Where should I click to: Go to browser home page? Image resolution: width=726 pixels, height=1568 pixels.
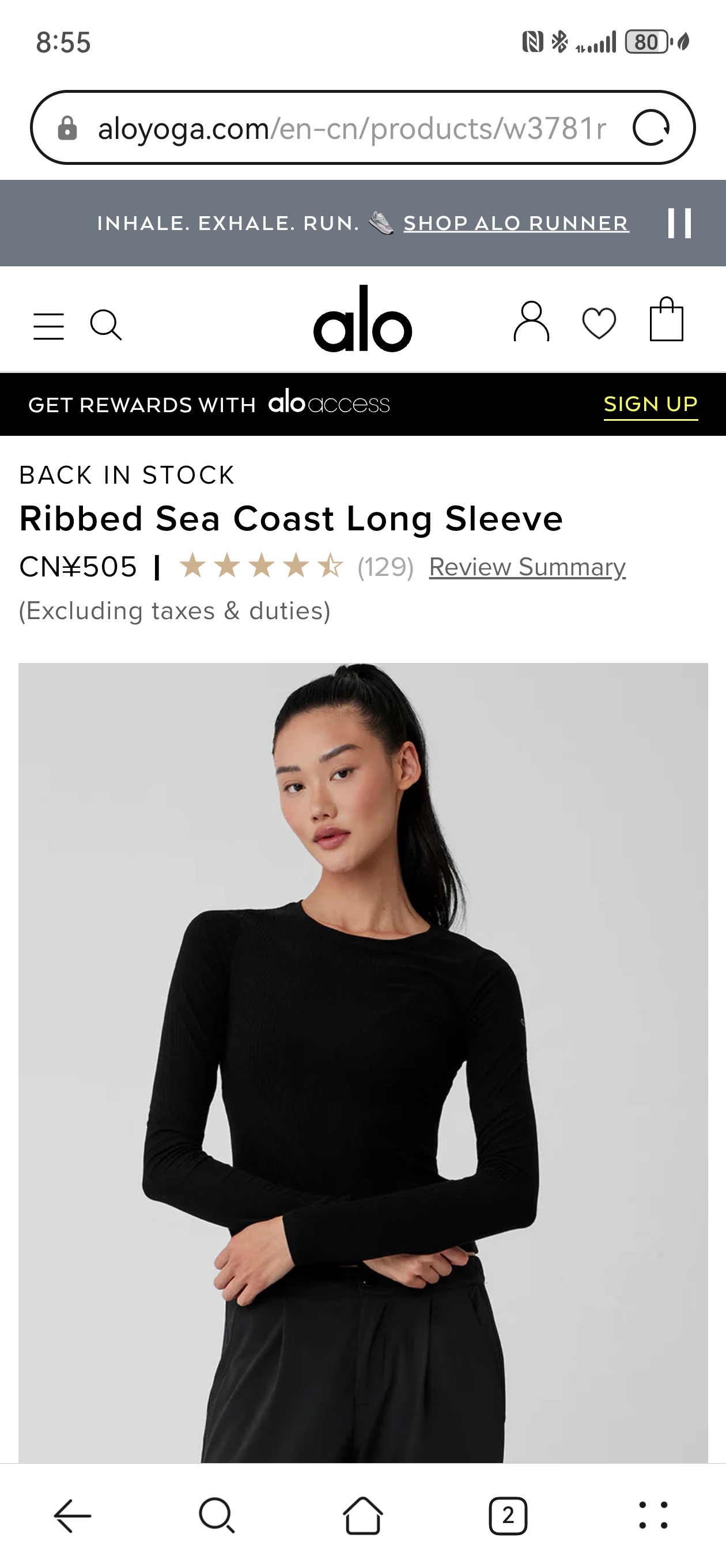(x=362, y=1515)
